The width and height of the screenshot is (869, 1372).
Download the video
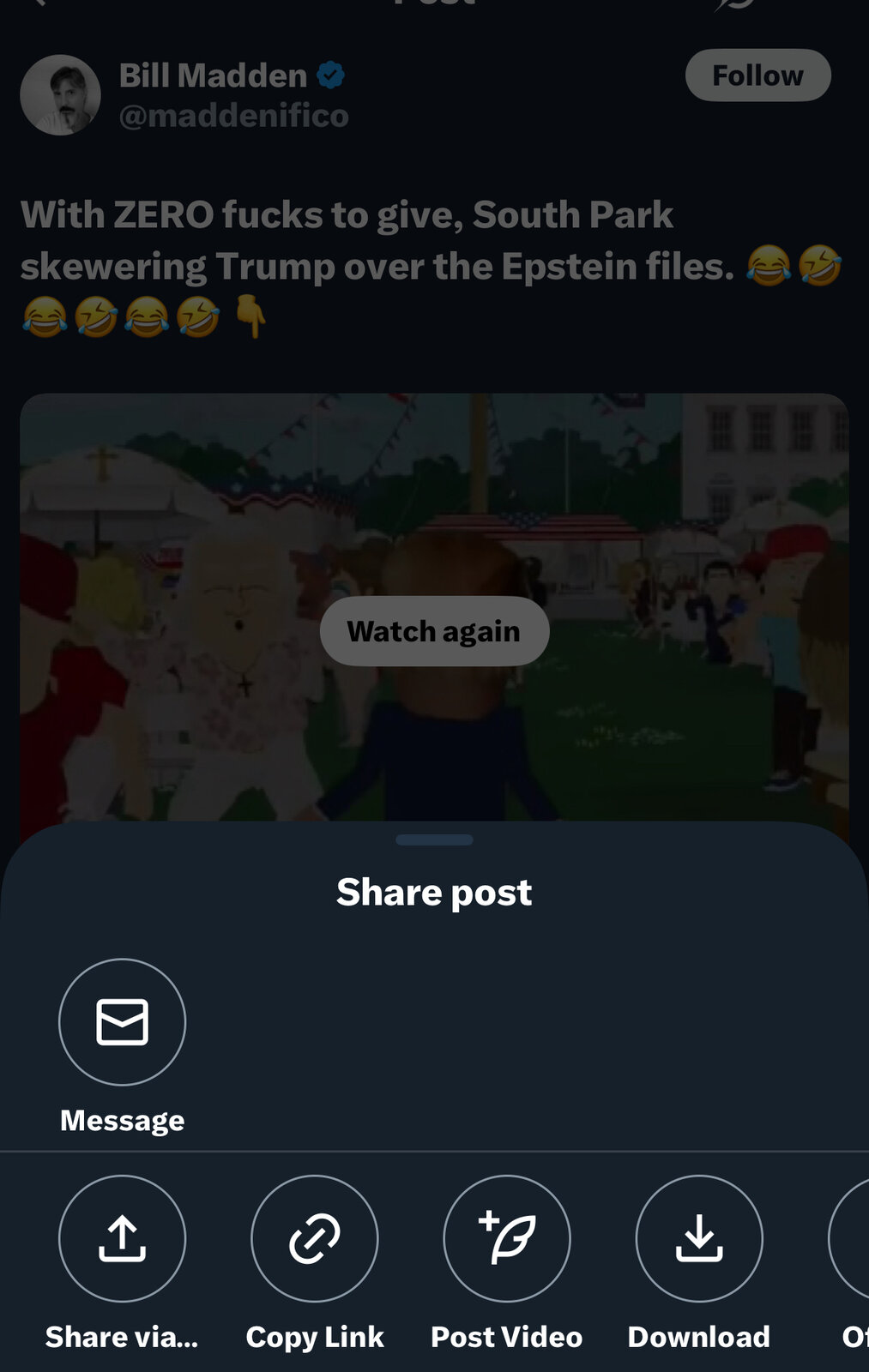[x=698, y=1238]
